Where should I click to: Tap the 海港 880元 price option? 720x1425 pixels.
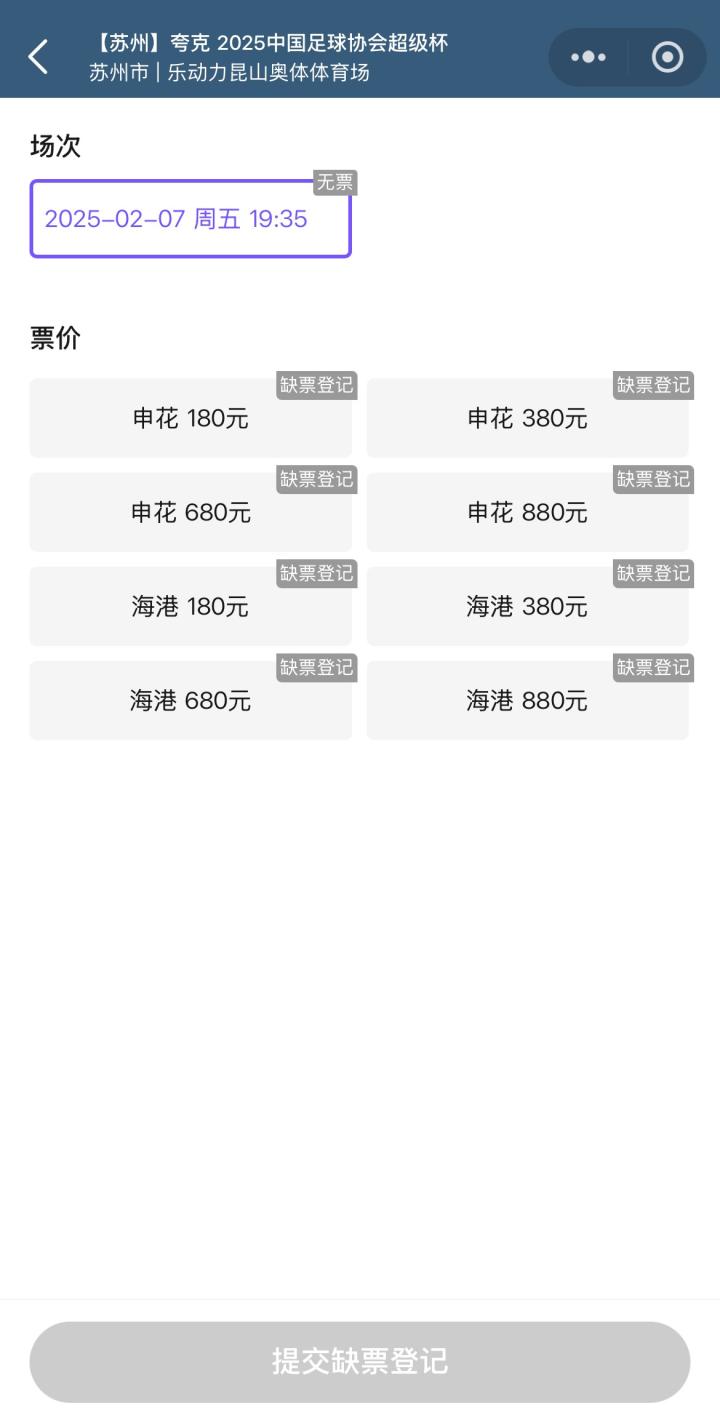[527, 700]
